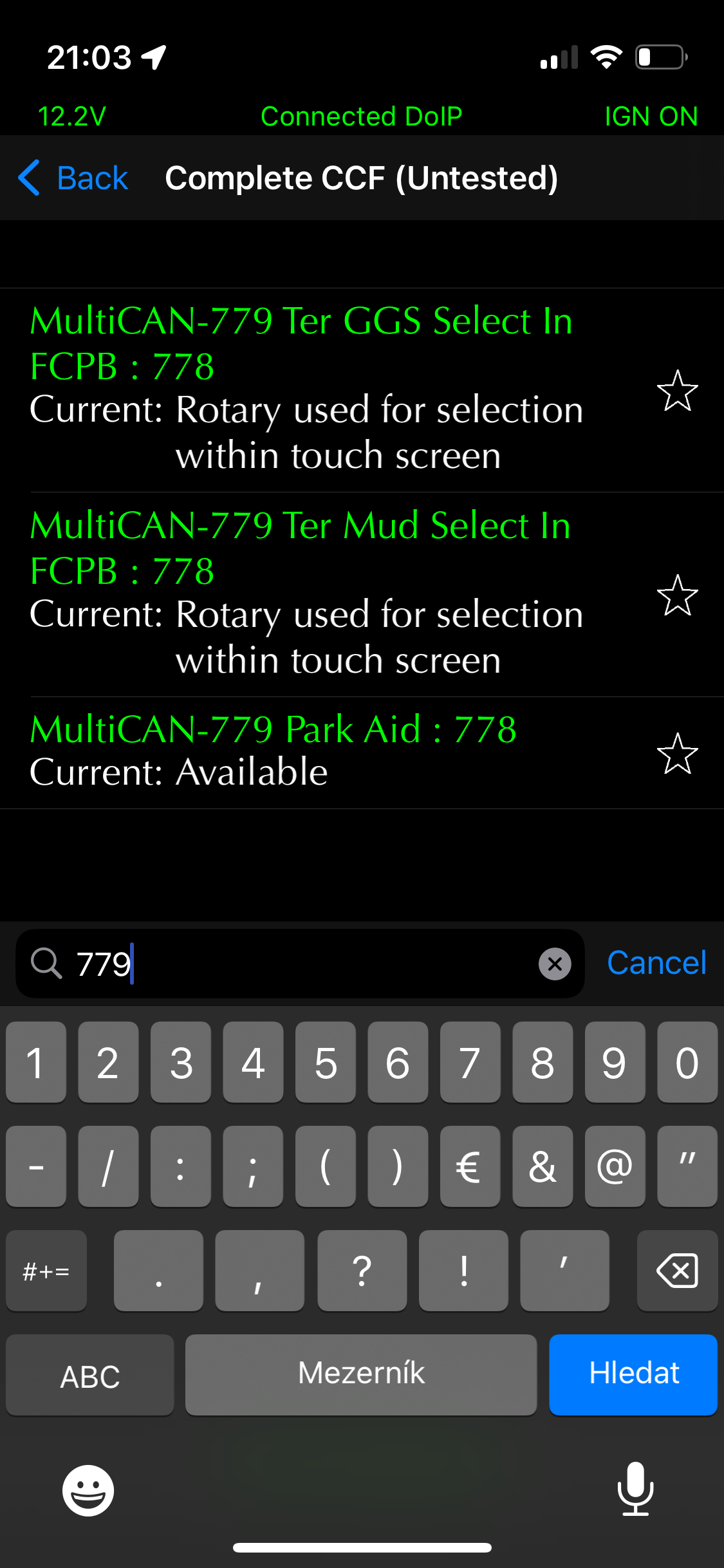Switch keyboard to ABC letters
Screen dimensions: 724x1568
(90, 1375)
